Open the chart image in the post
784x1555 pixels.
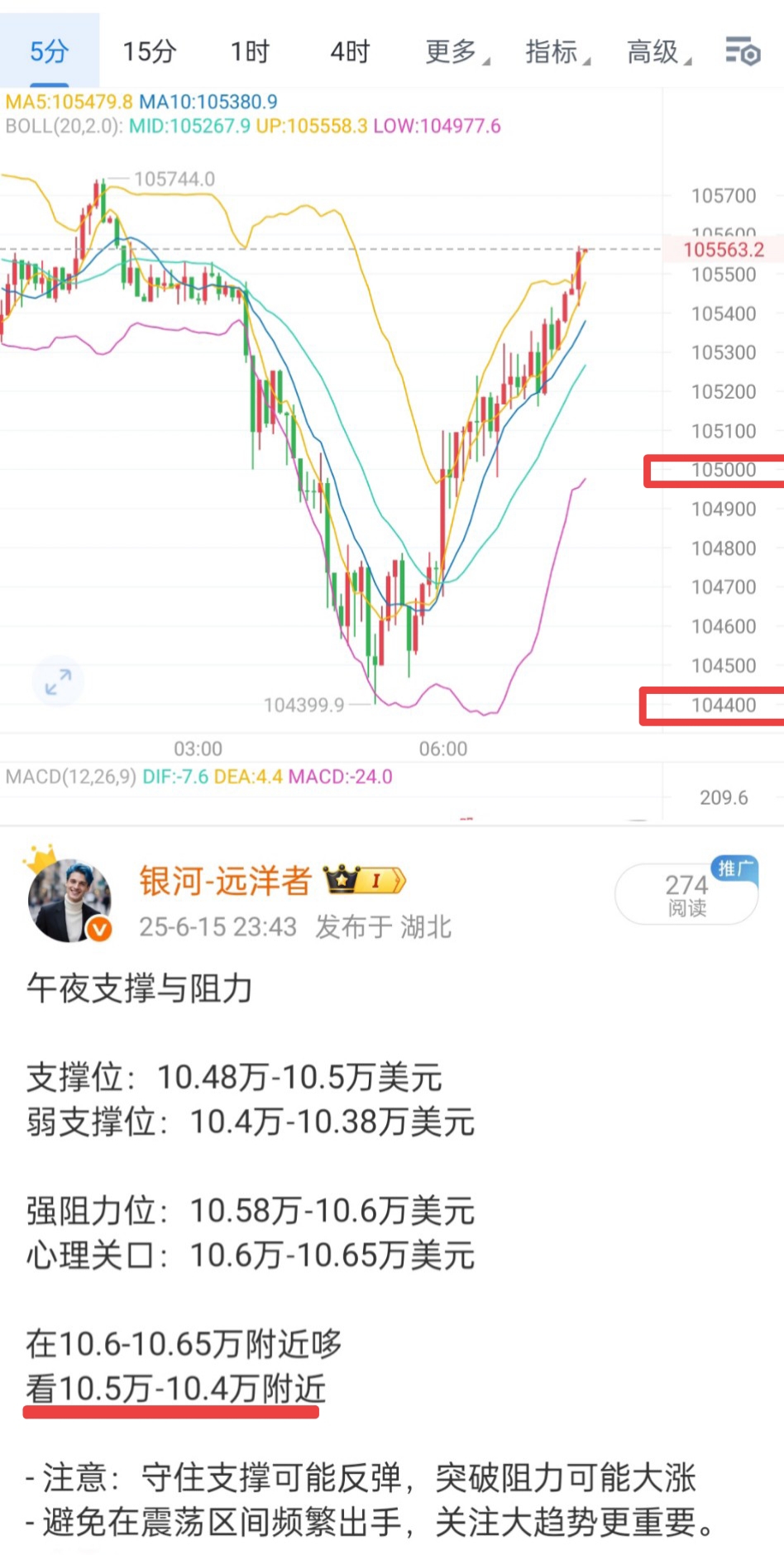click(x=392, y=412)
